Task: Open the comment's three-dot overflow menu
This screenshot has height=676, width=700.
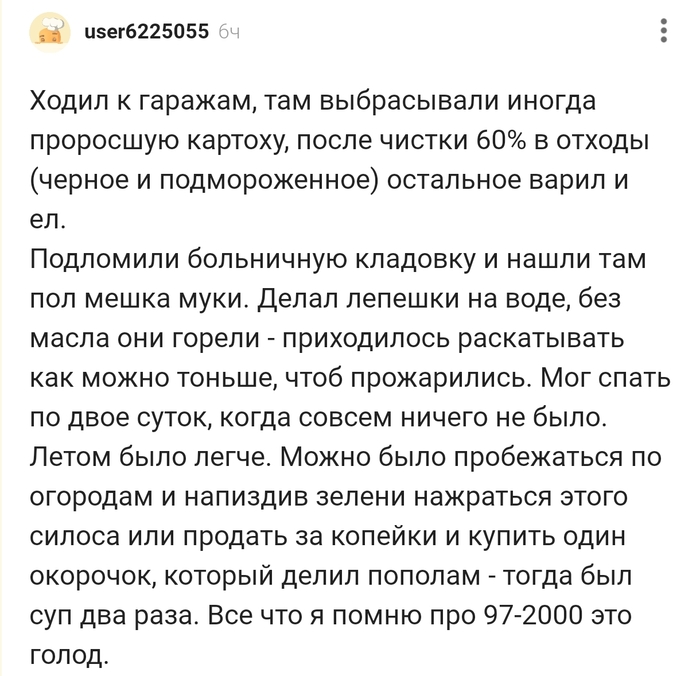Action: pos(665,31)
